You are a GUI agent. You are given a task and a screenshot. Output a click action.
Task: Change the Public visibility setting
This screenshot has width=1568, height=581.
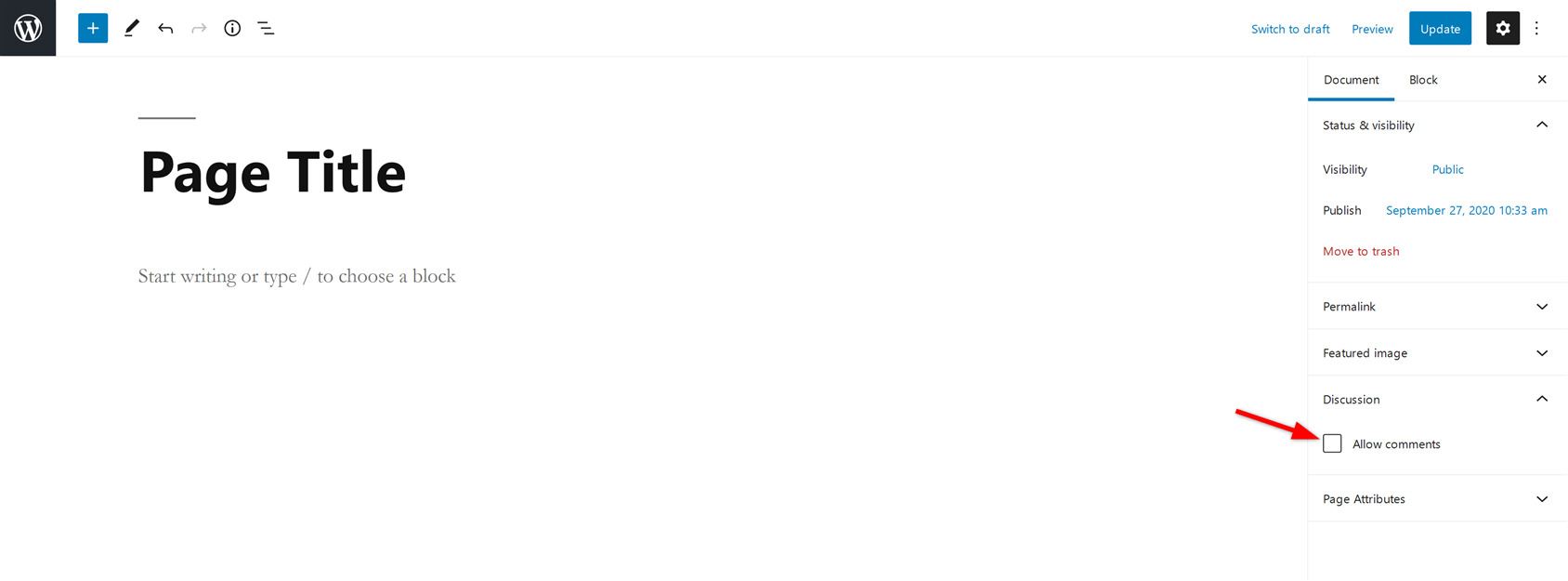click(1447, 169)
